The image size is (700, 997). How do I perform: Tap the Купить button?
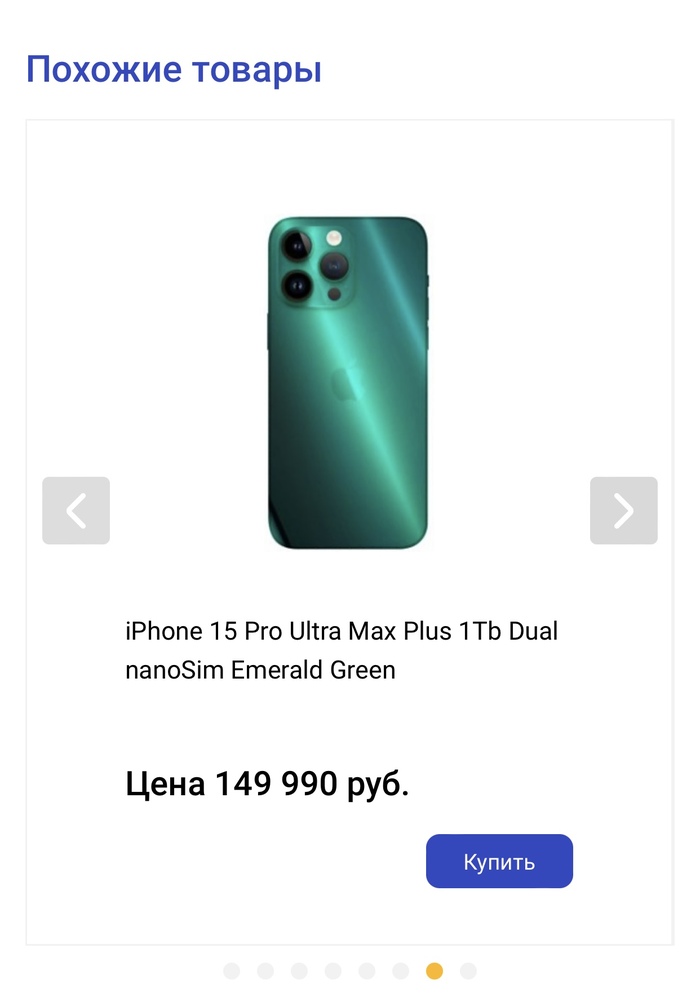coord(499,861)
